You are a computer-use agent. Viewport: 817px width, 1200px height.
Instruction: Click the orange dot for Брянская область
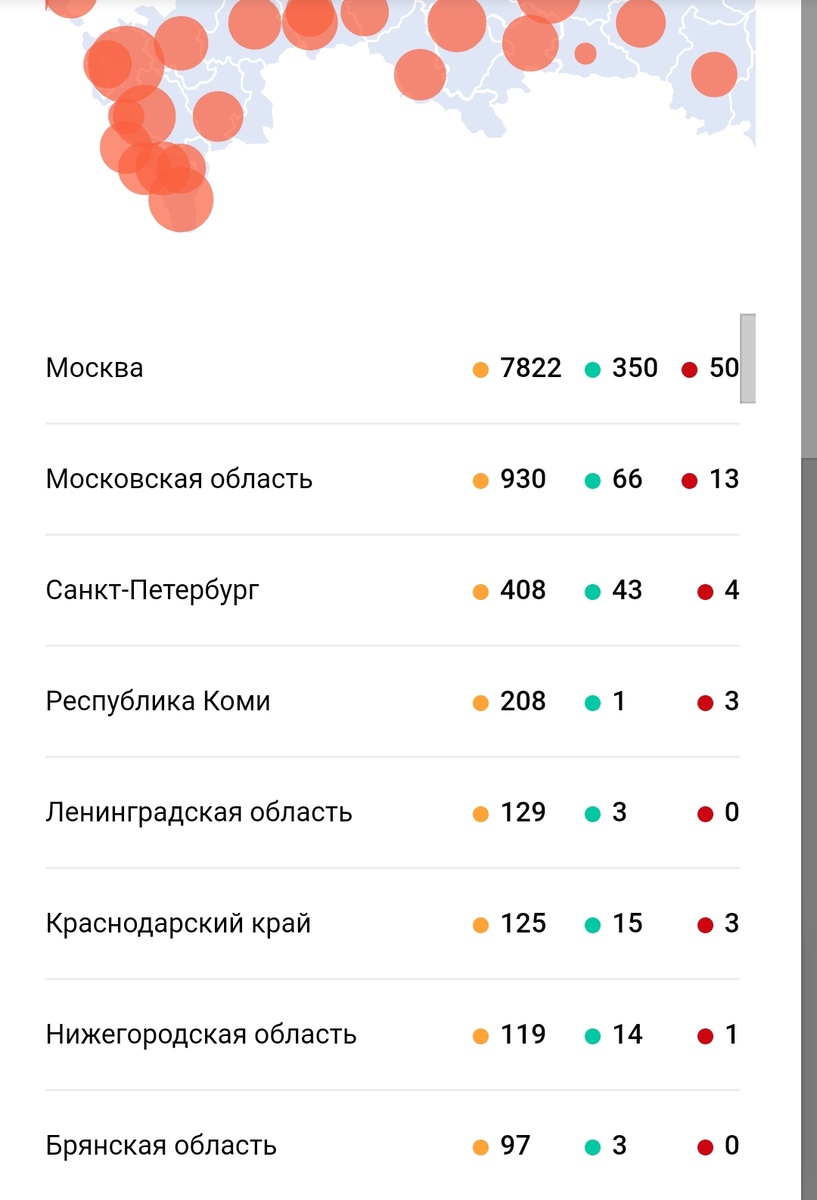(480, 1145)
